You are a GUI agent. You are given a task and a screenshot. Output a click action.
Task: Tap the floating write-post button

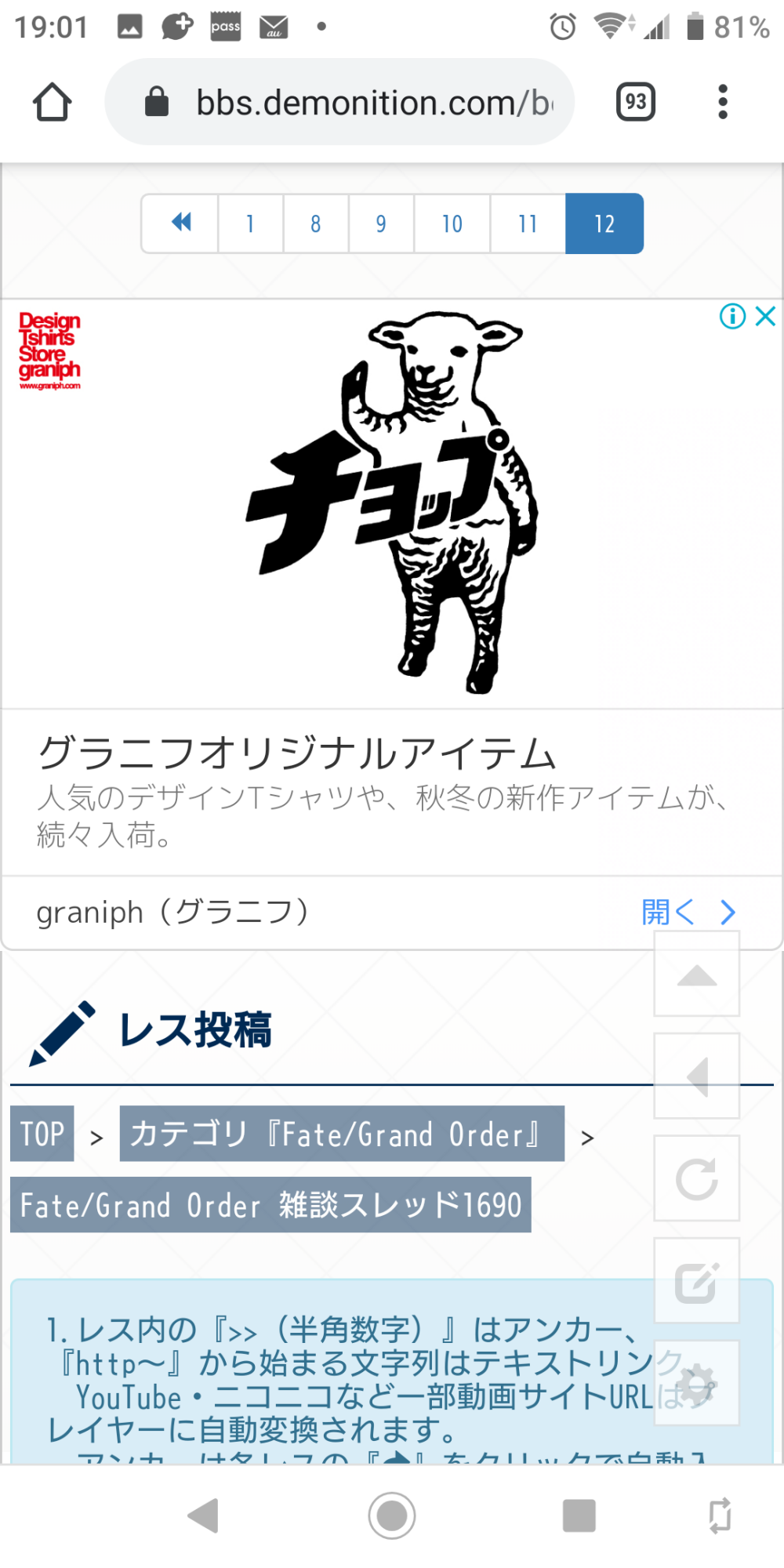(x=696, y=1281)
